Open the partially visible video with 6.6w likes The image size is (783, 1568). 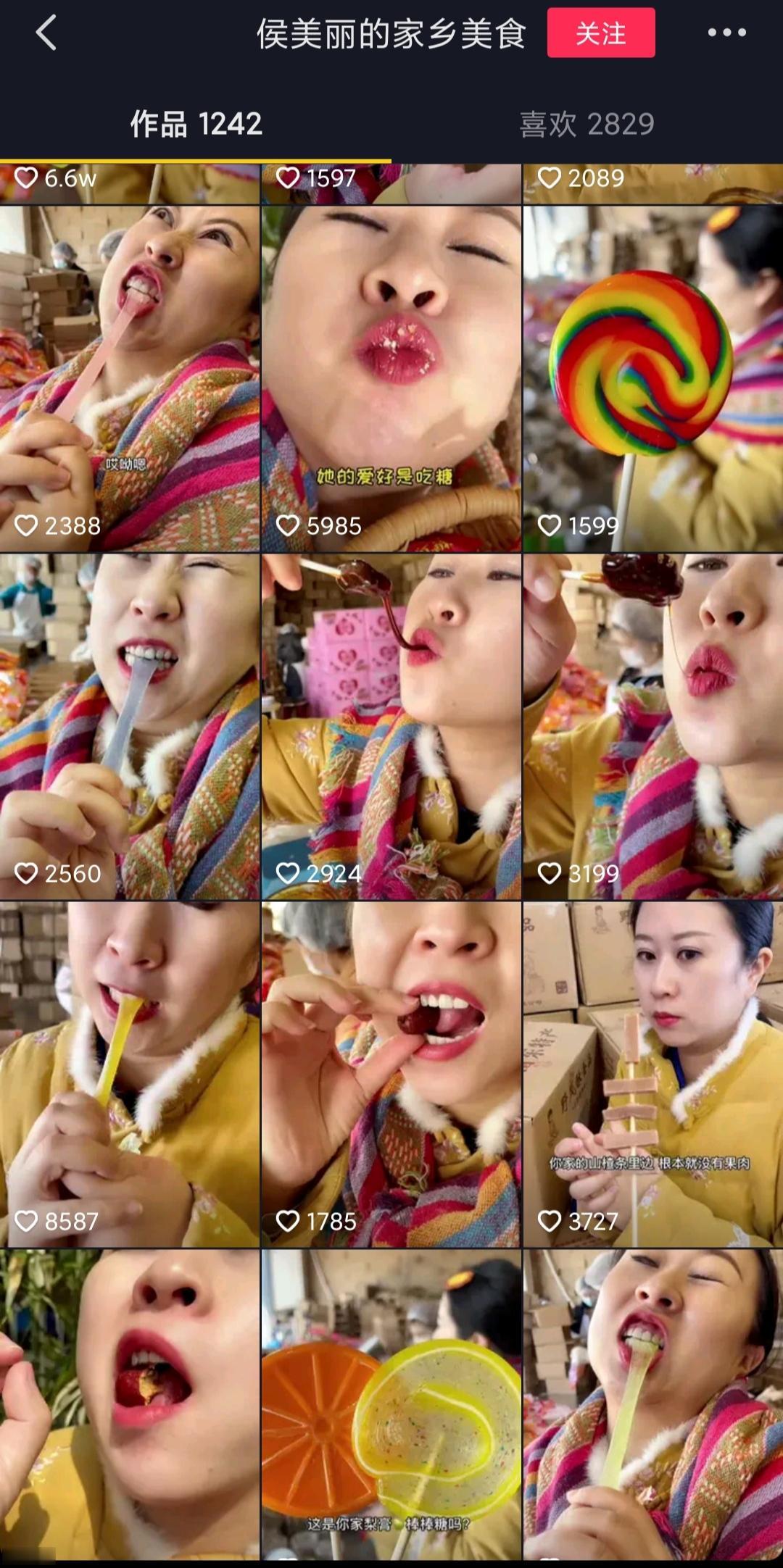tap(130, 183)
